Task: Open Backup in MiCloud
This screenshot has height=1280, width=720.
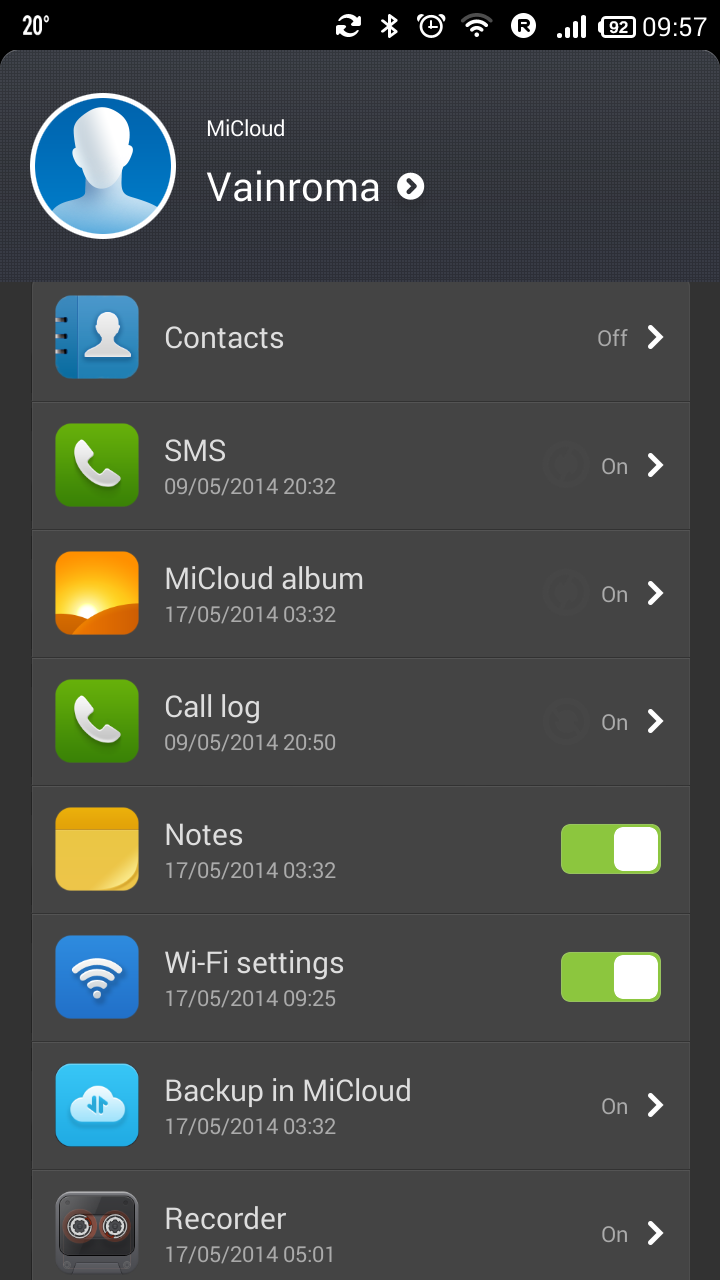Action: pos(361,1106)
